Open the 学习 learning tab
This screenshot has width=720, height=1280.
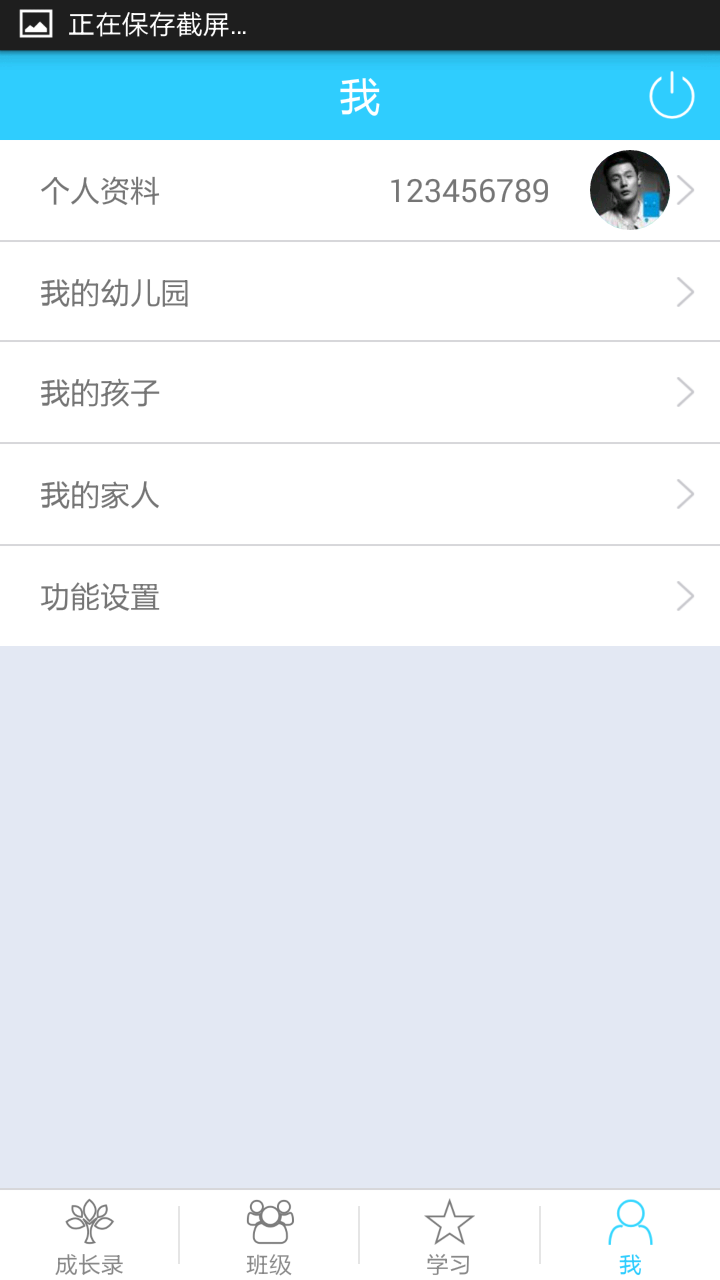click(x=450, y=1235)
